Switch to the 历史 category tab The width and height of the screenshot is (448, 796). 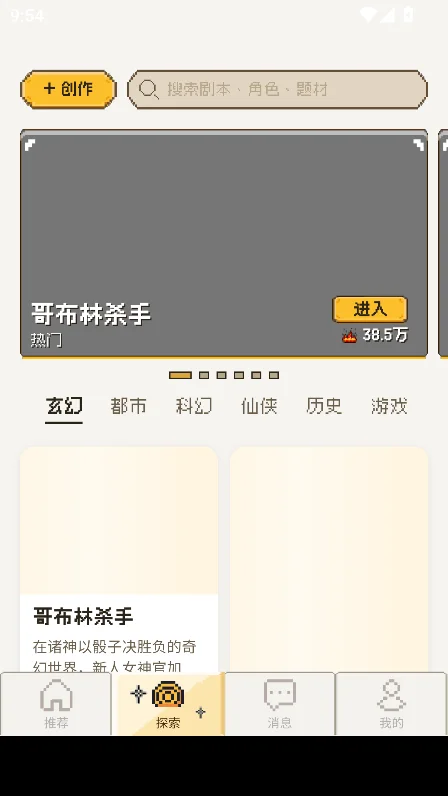point(324,406)
